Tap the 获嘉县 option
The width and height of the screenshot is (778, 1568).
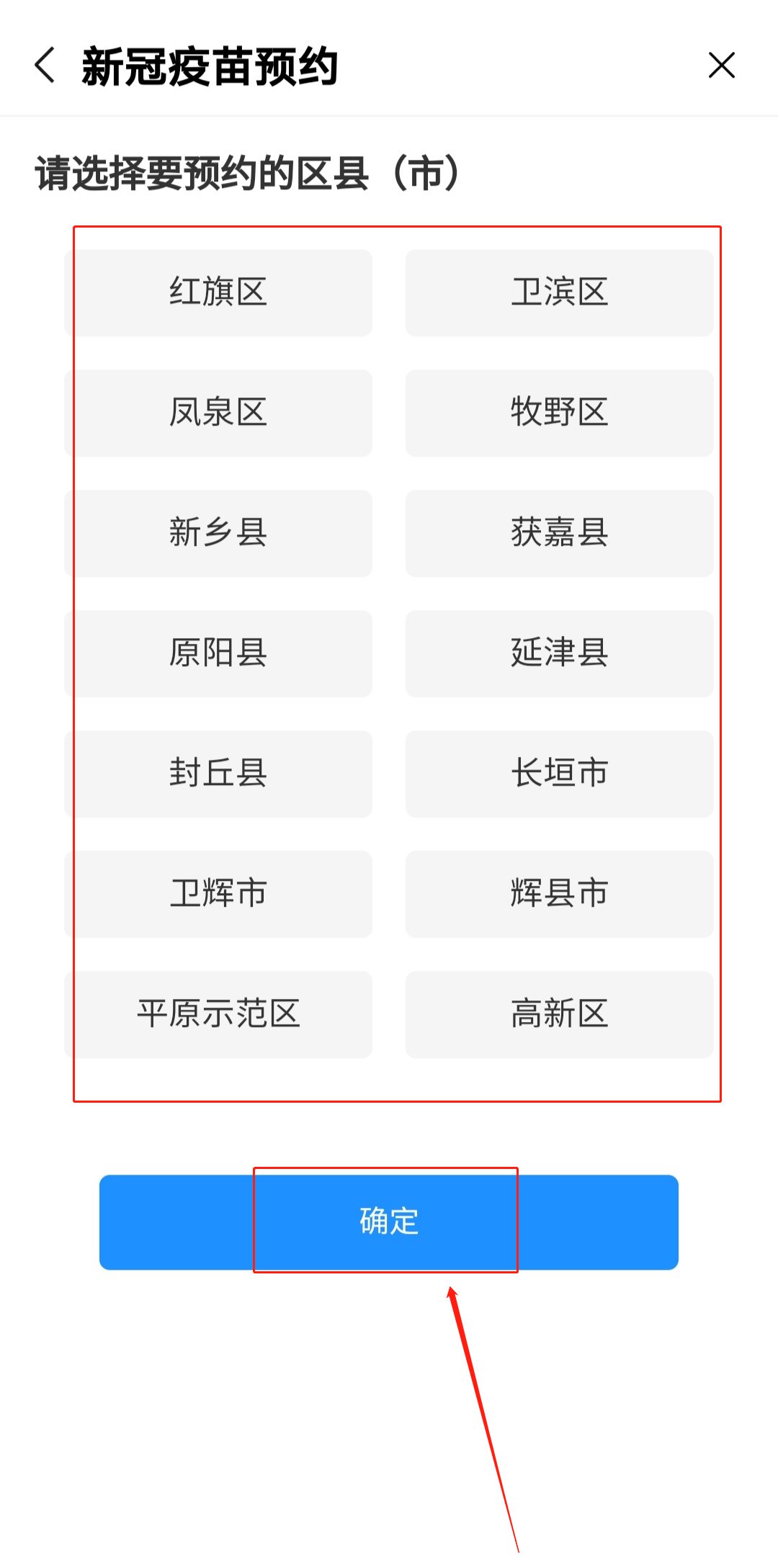[x=560, y=534]
